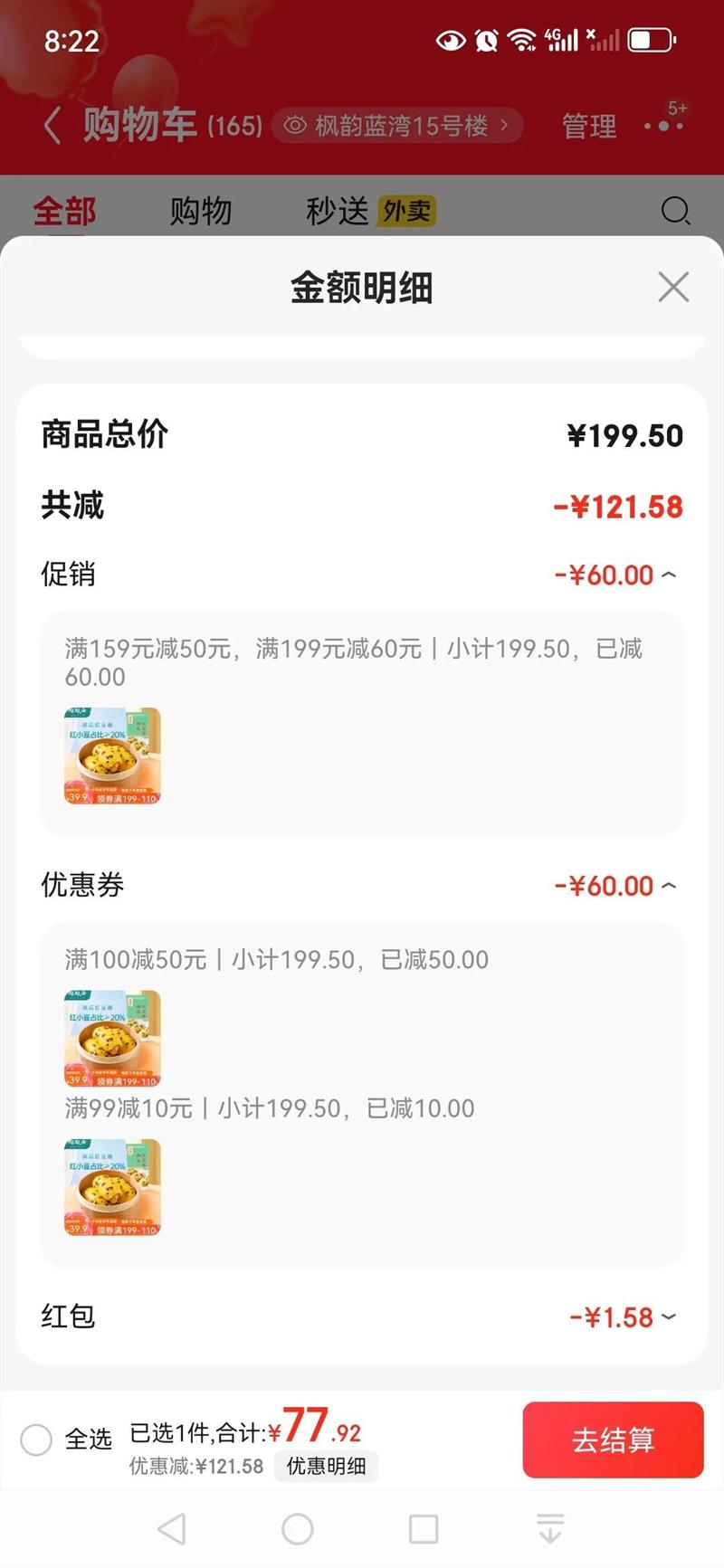Switch to the 全部 tab
Image resolution: width=724 pixels, height=1568 pixels.
coord(64,212)
